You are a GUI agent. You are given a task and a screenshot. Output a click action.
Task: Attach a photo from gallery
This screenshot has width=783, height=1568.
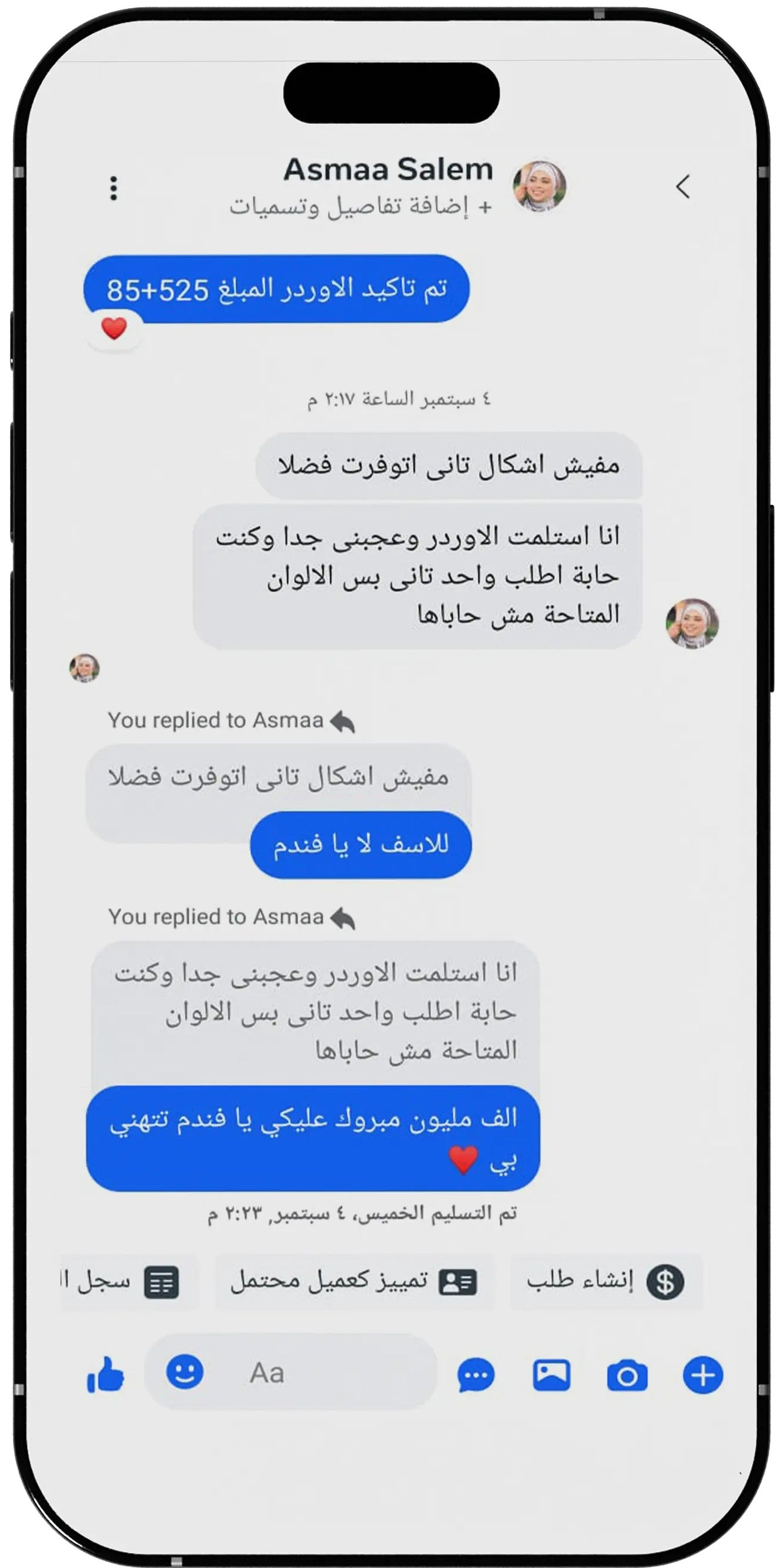pyautogui.click(x=551, y=1375)
